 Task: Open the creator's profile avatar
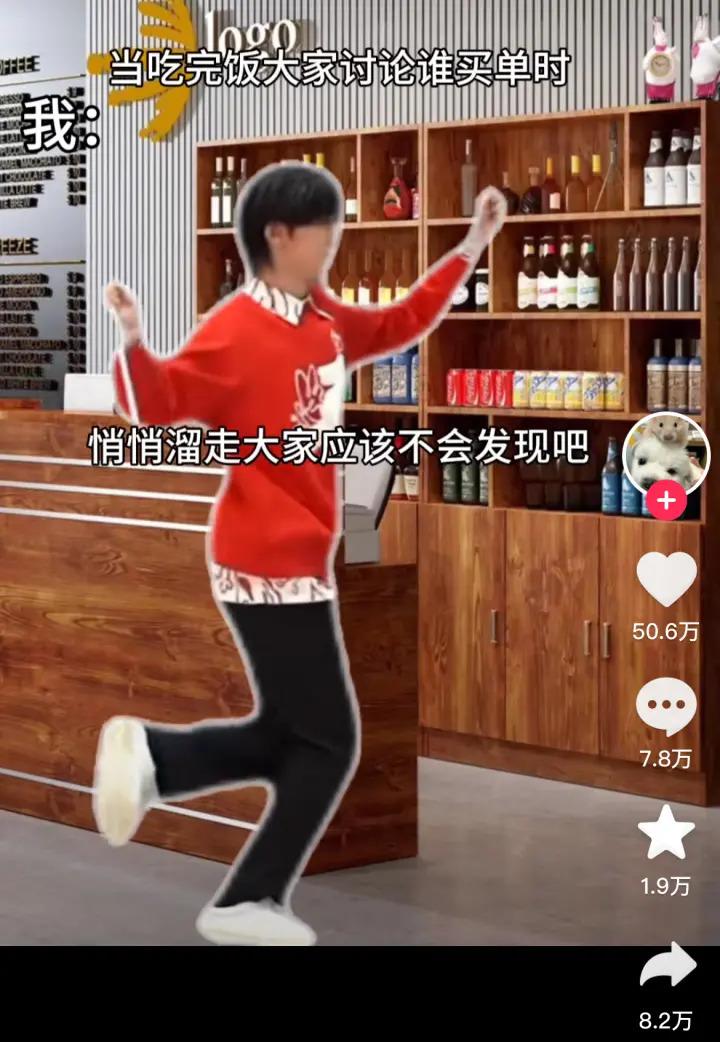666,455
